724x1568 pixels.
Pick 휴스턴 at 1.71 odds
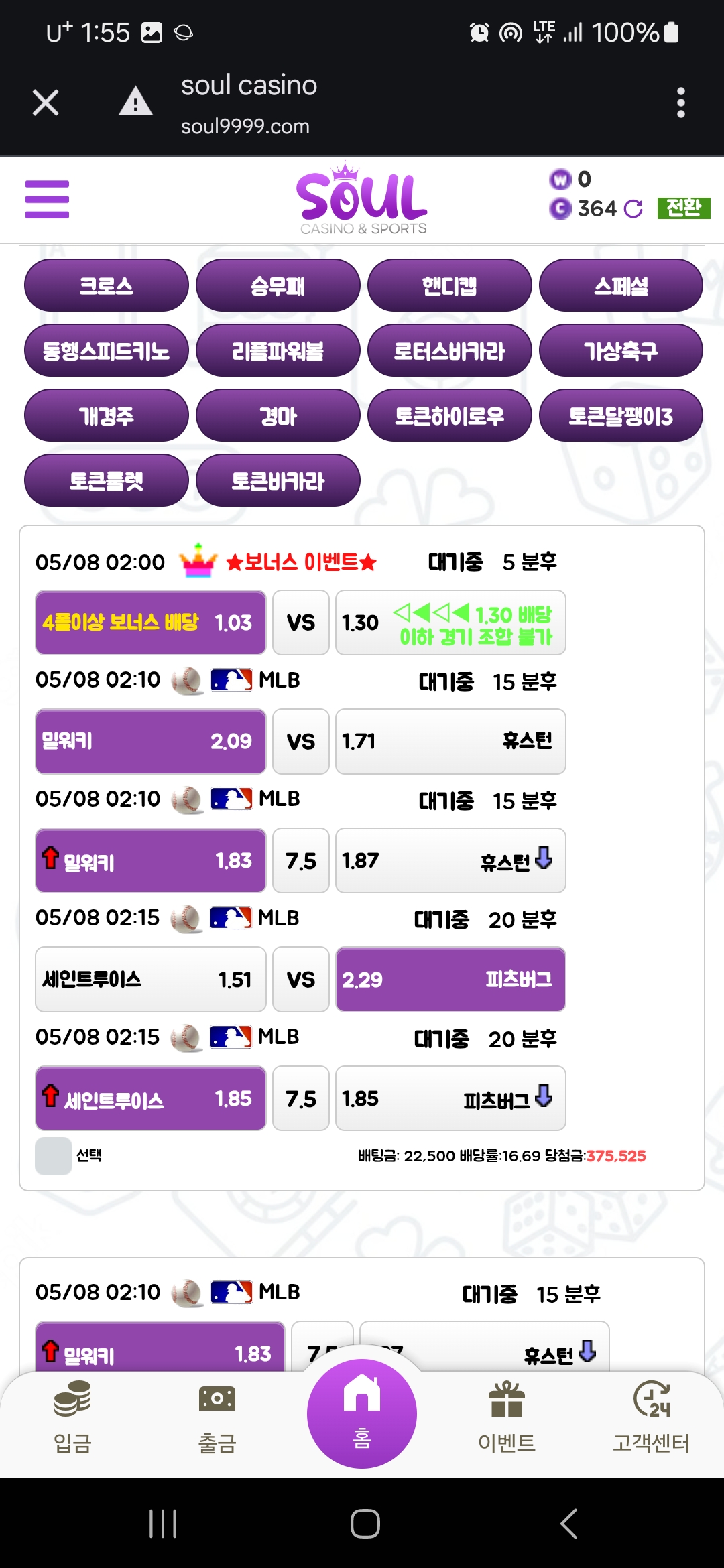pyautogui.click(x=450, y=741)
